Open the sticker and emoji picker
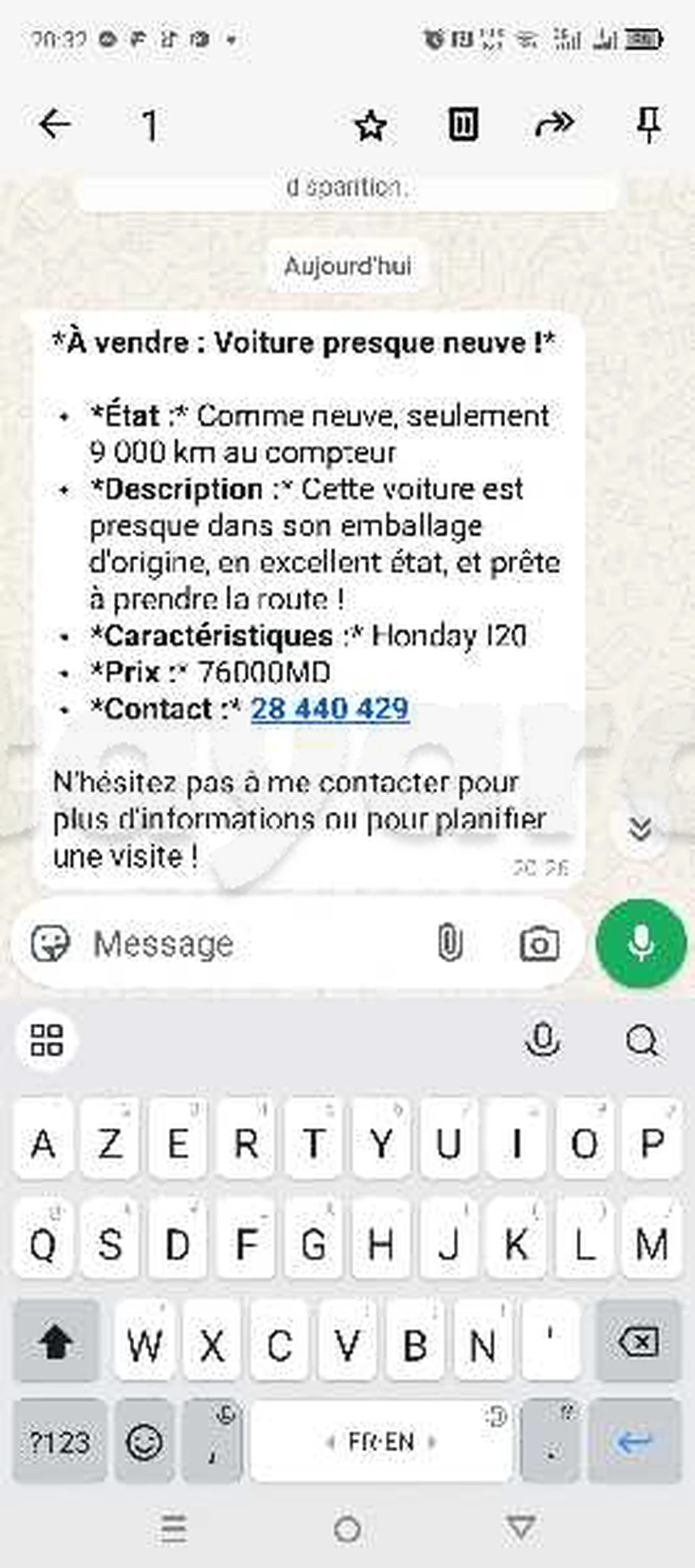The height and width of the screenshot is (1568, 695). tap(51, 944)
